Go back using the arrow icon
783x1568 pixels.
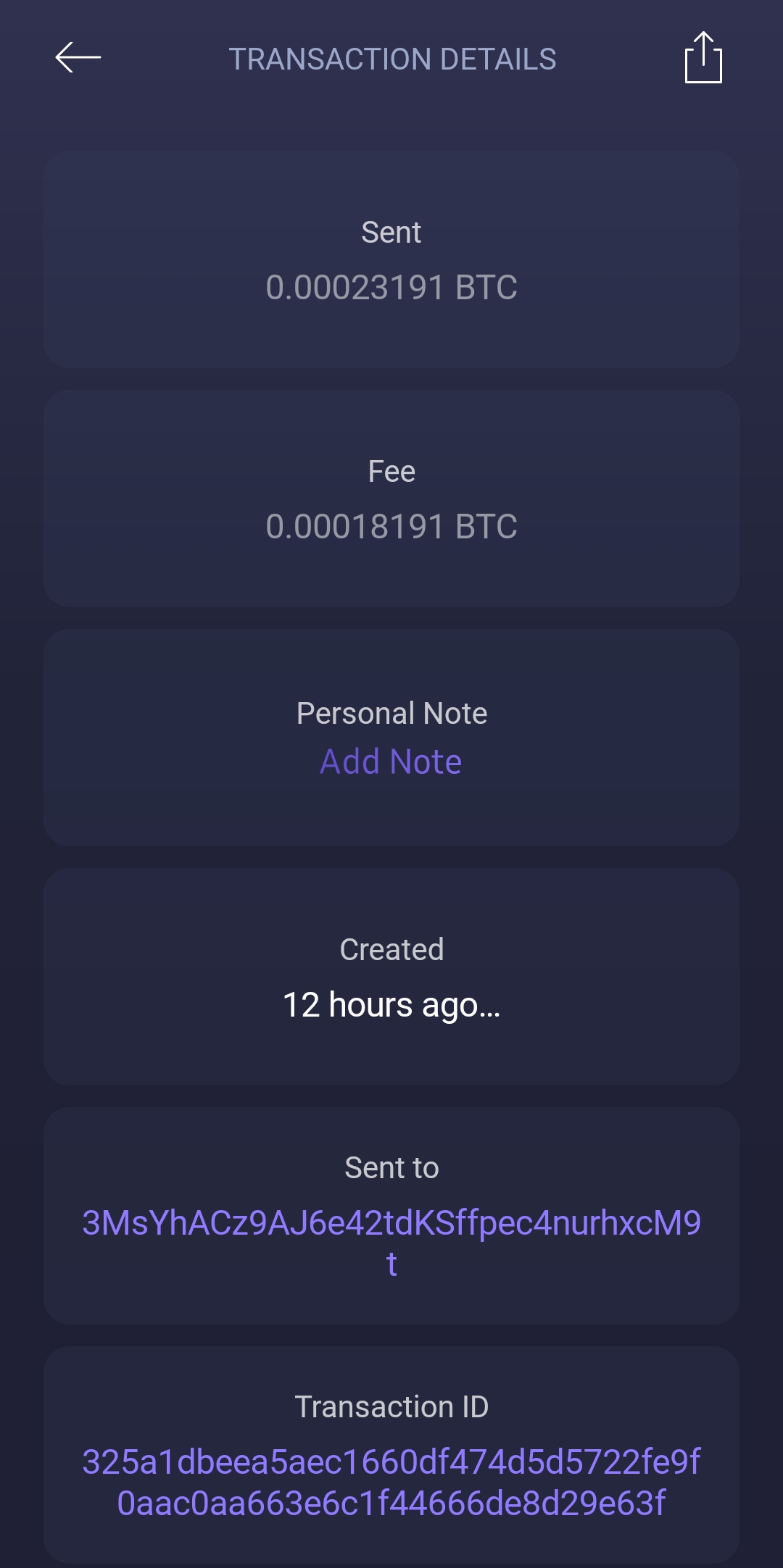(78, 58)
